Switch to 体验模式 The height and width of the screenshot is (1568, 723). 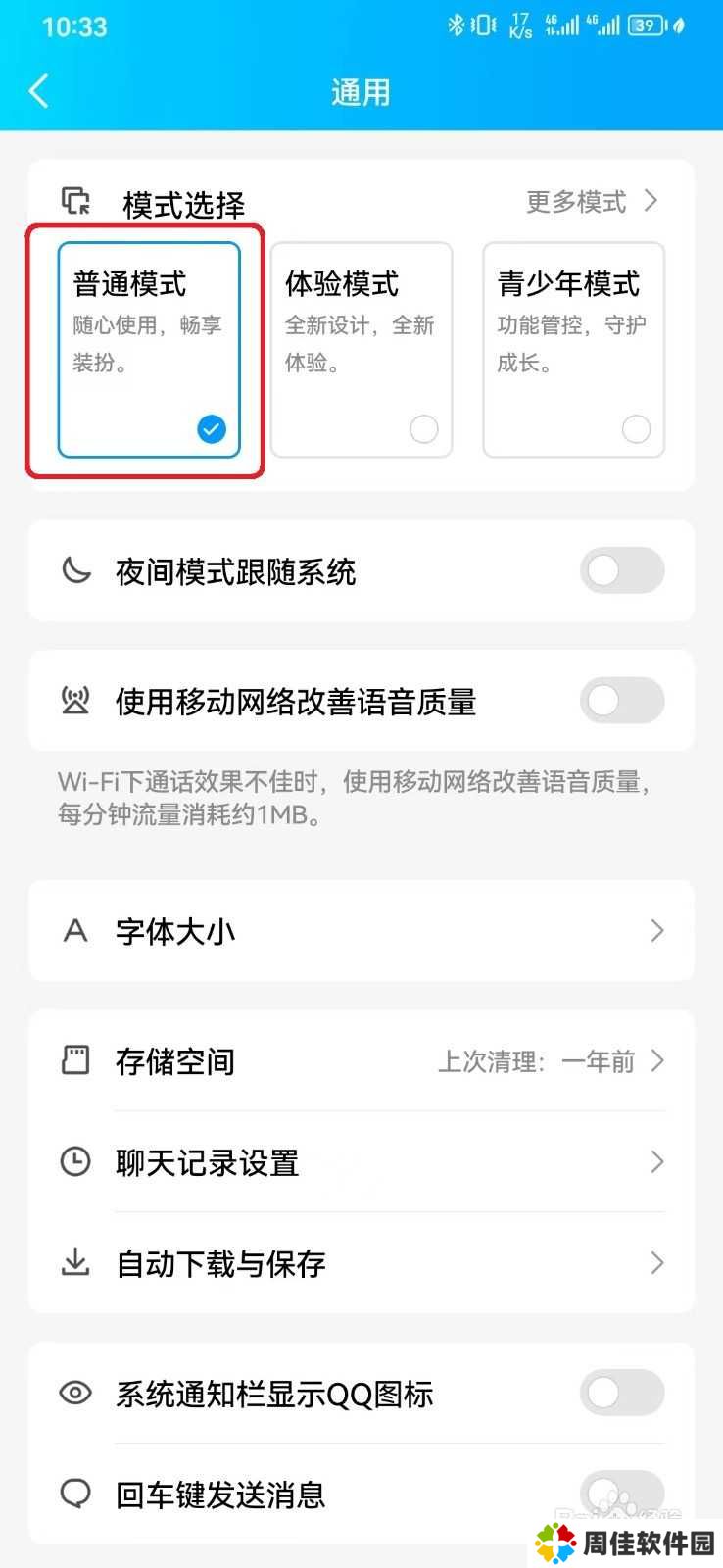coord(361,350)
